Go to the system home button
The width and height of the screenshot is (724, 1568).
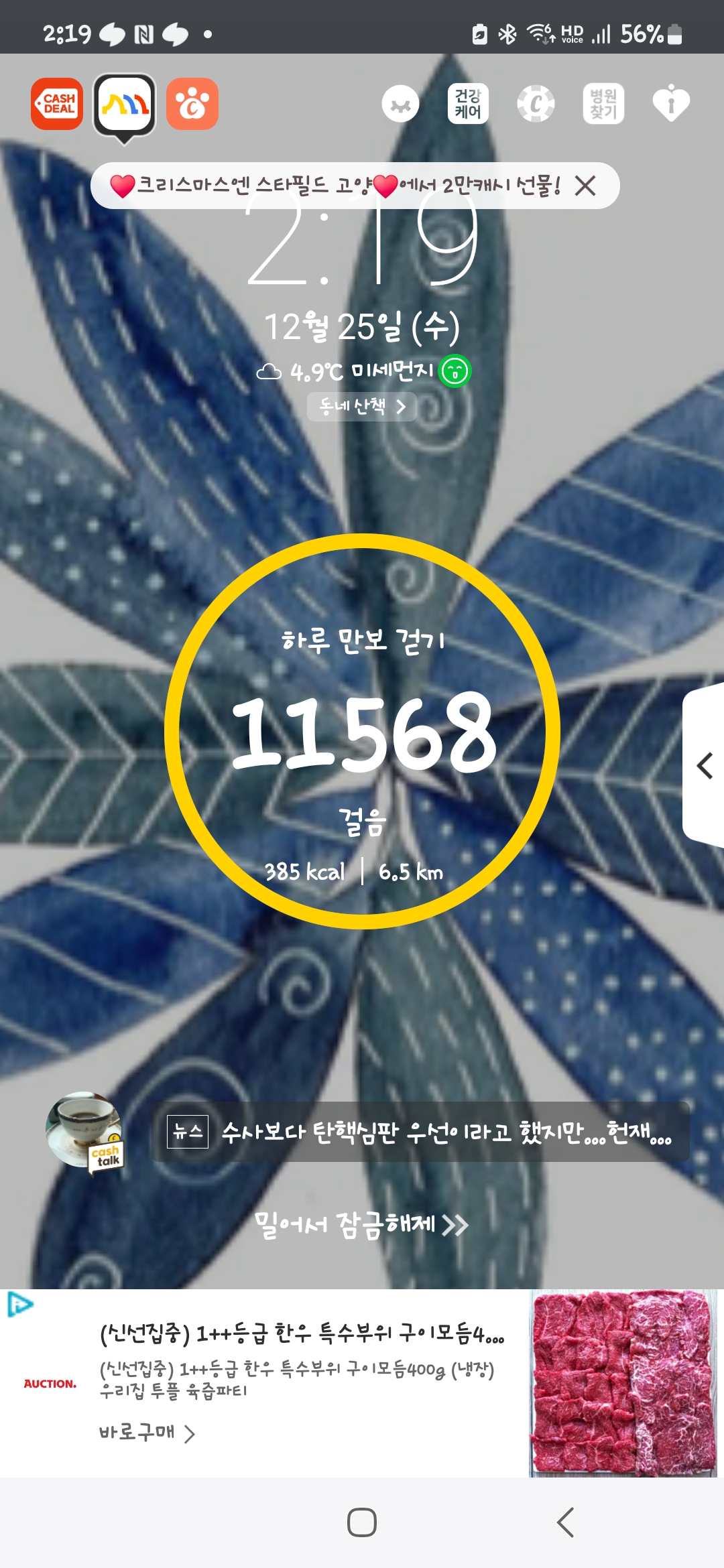(362, 1522)
